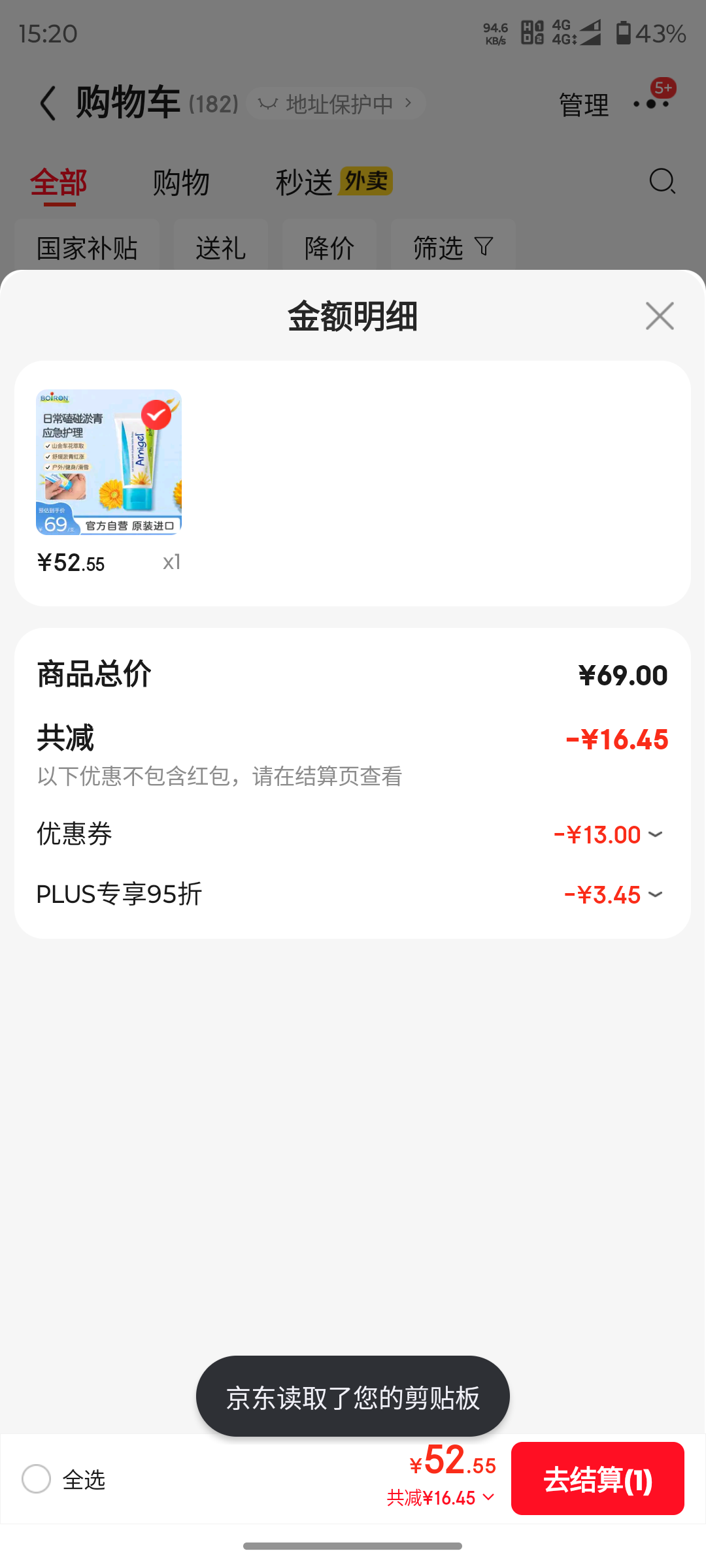Dismiss the 金额明细 popup via X icon
This screenshot has width=706, height=1568.
pos(659,316)
